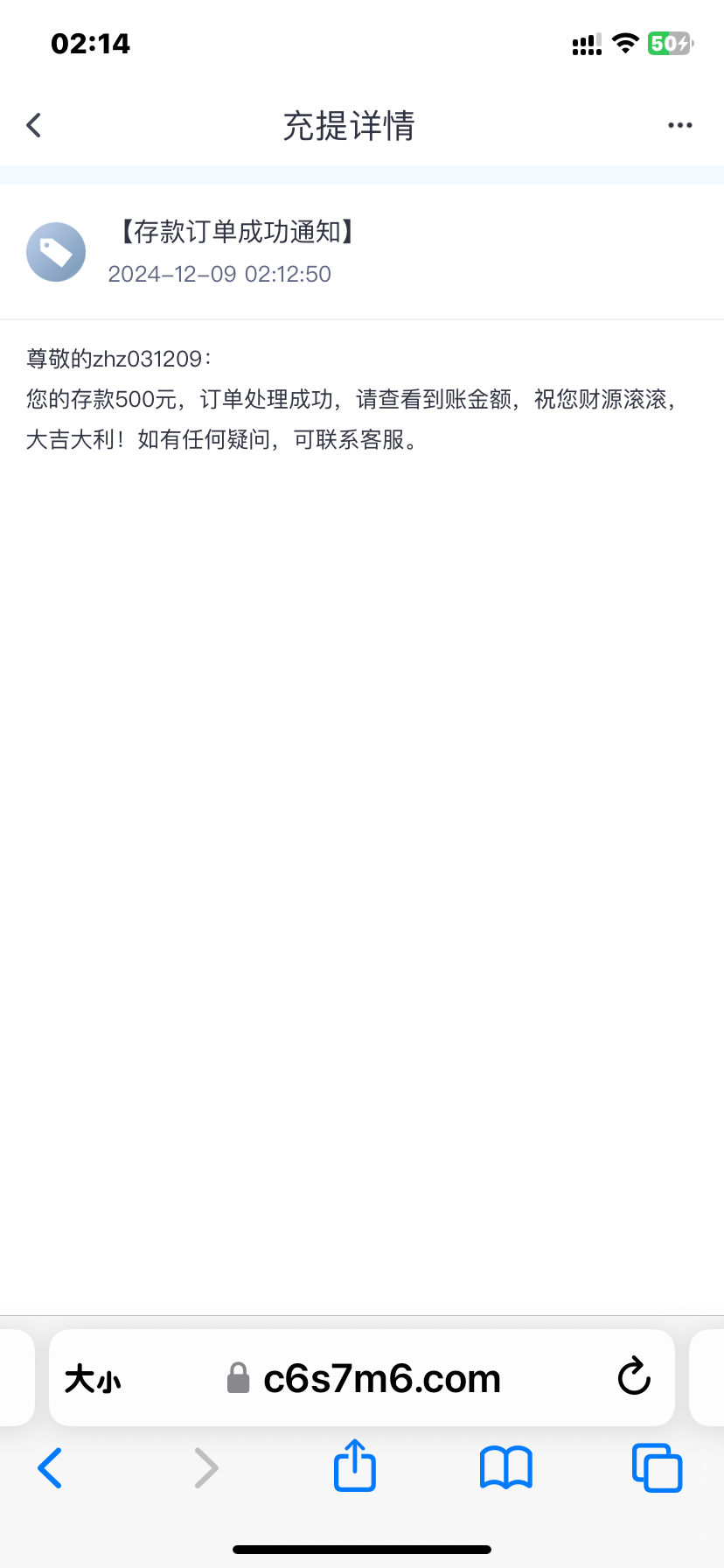The height and width of the screenshot is (1568, 724).
Task: Go back in Safari browser history
Action: (x=50, y=1467)
